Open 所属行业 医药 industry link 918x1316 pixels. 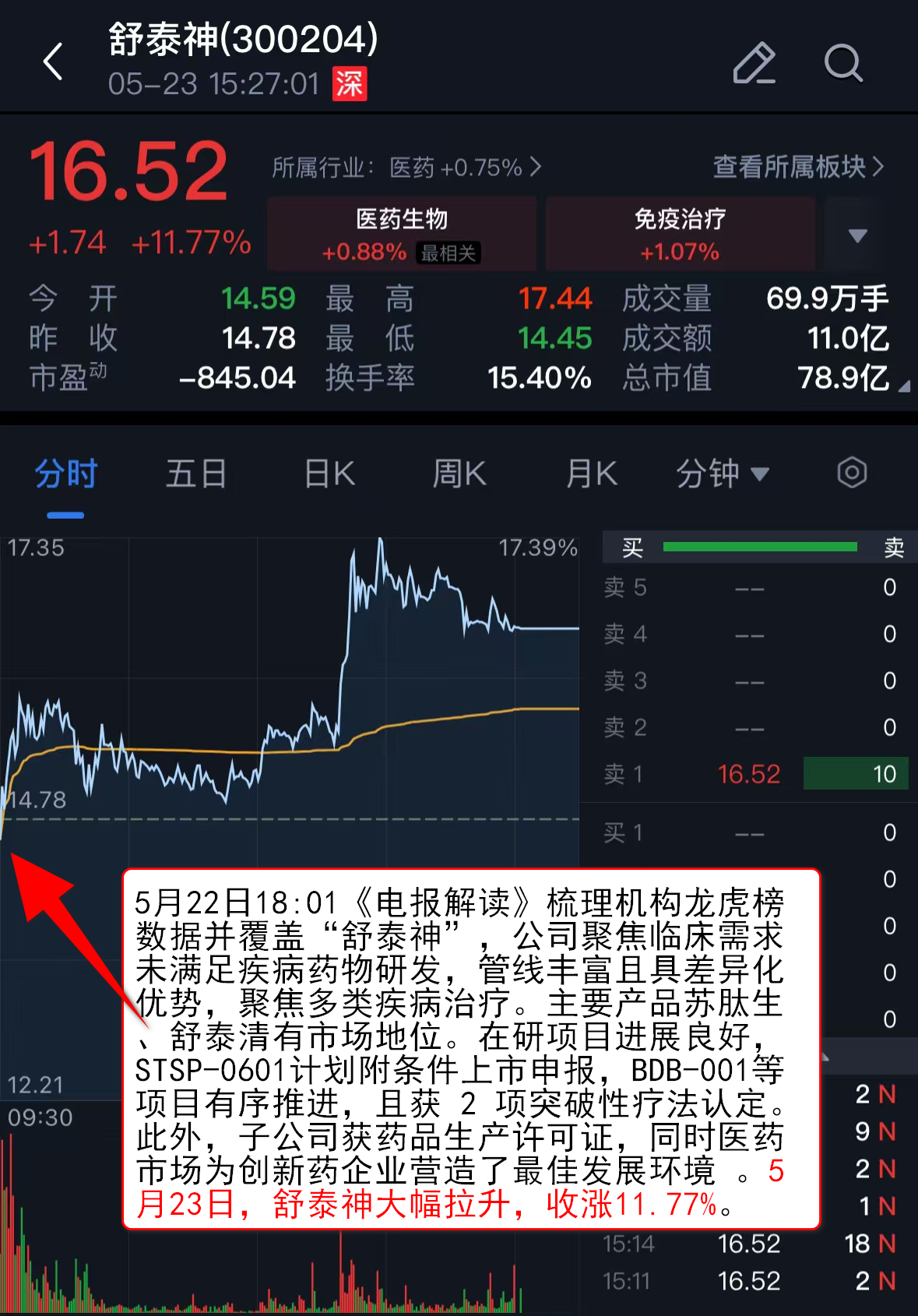(x=406, y=167)
